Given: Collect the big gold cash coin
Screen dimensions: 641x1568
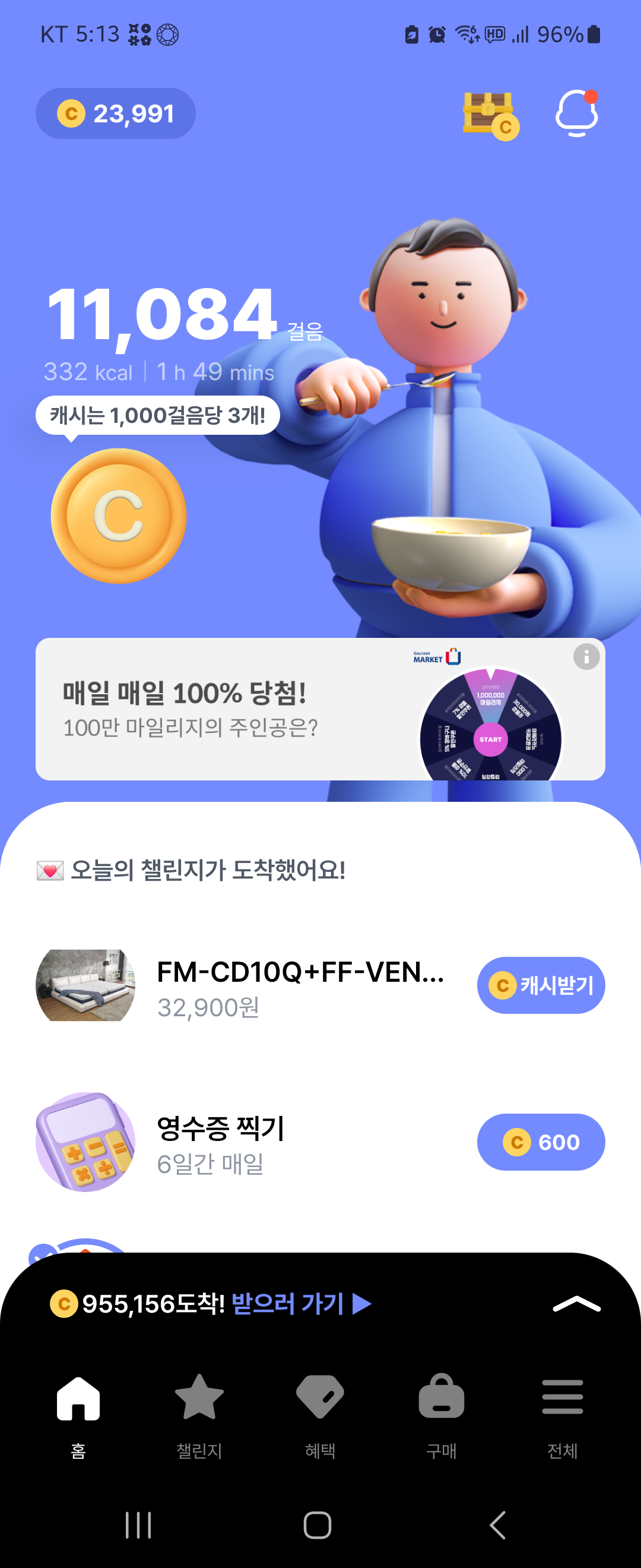Looking at the screenshot, I should [x=119, y=516].
